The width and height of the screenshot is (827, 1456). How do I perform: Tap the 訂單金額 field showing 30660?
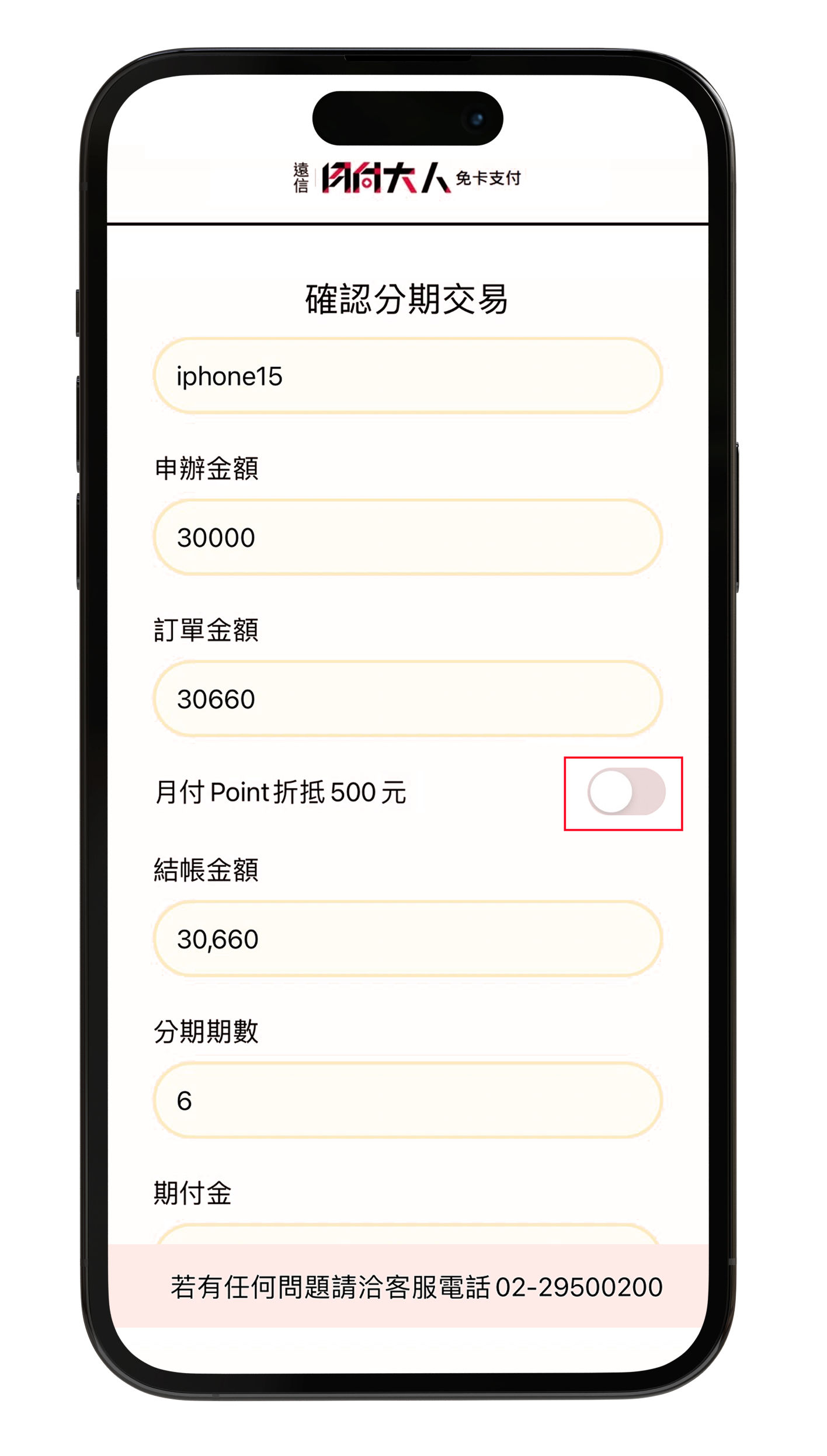tap(408, 699)
